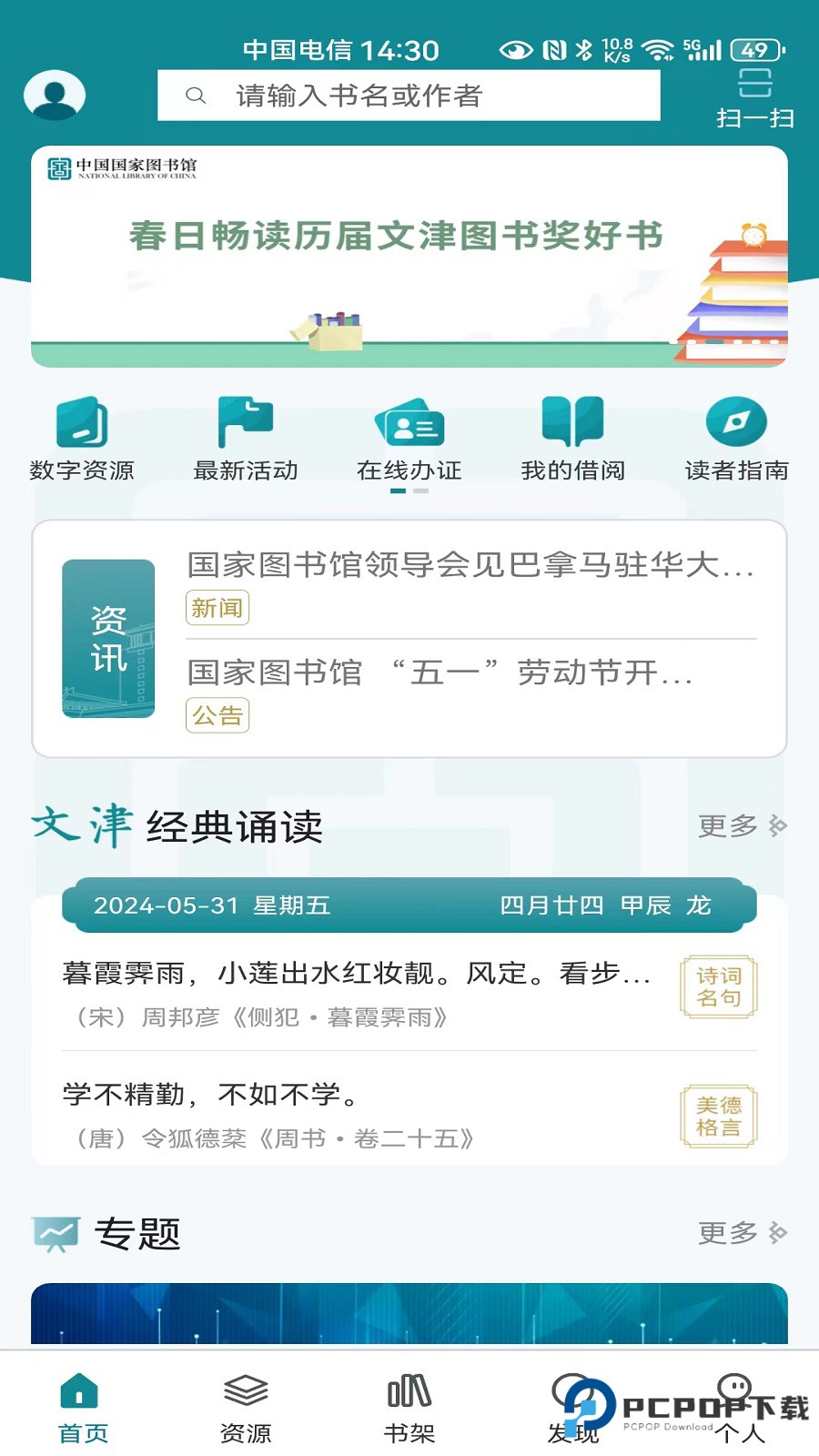
Task: Tap the second carousel indicator dot
Action: pyautogui.click(x=421, y=490)
